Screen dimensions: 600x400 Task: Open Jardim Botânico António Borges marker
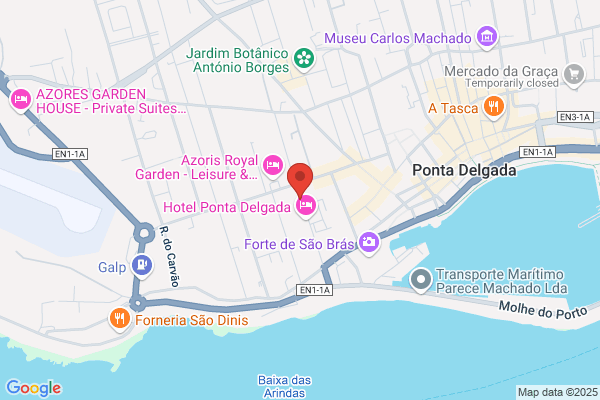(304, 60)
